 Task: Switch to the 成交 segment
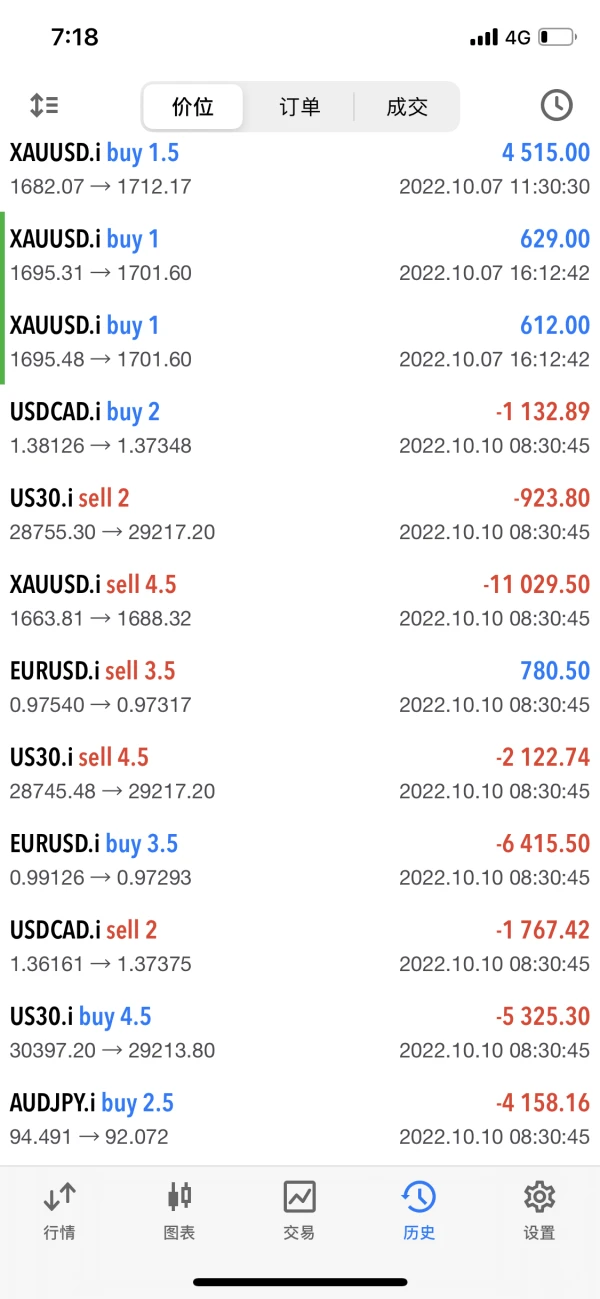(406, 107)
